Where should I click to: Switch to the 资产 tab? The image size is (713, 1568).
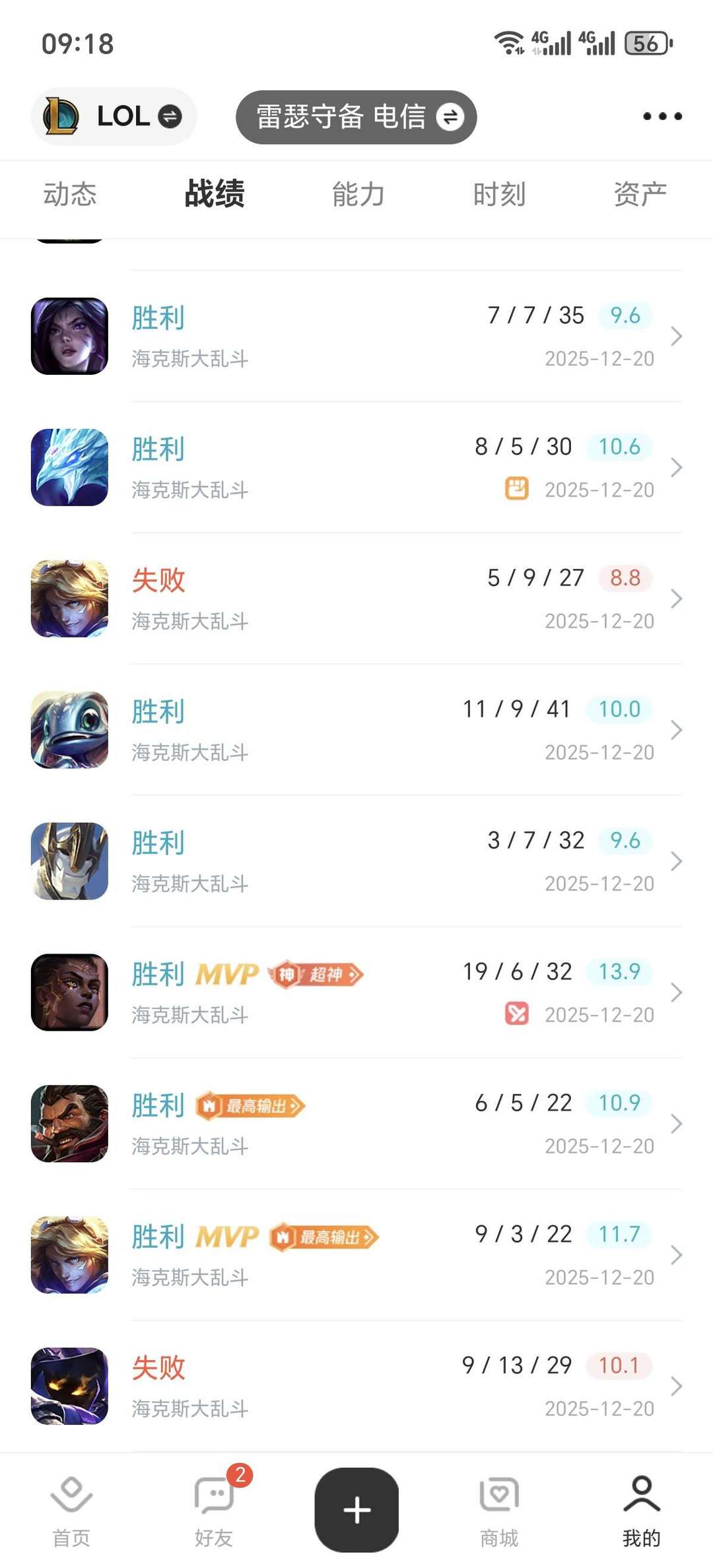pyautogui.click(x=639, y=193)
